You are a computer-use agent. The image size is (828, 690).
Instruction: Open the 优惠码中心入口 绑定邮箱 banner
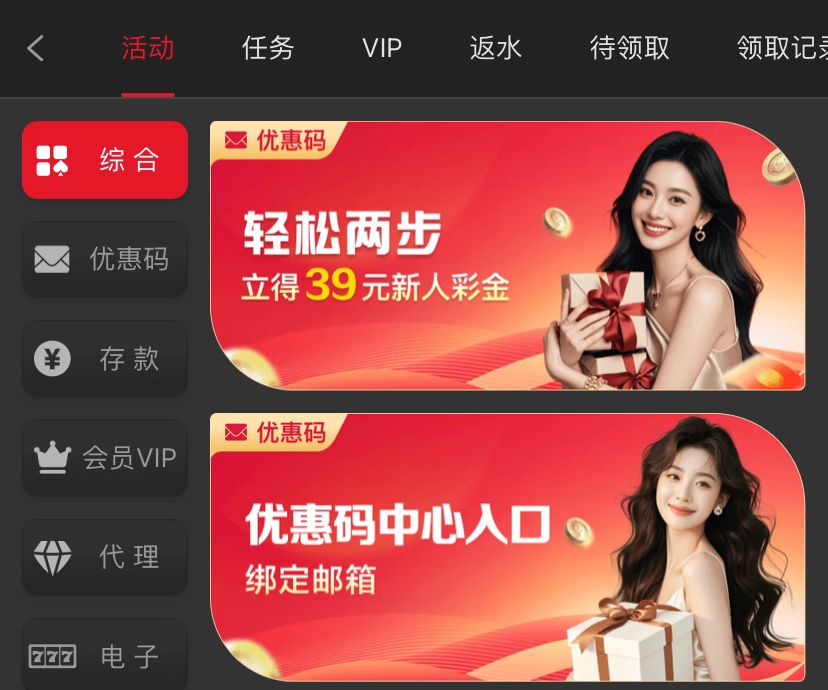[x=506, y=548]
